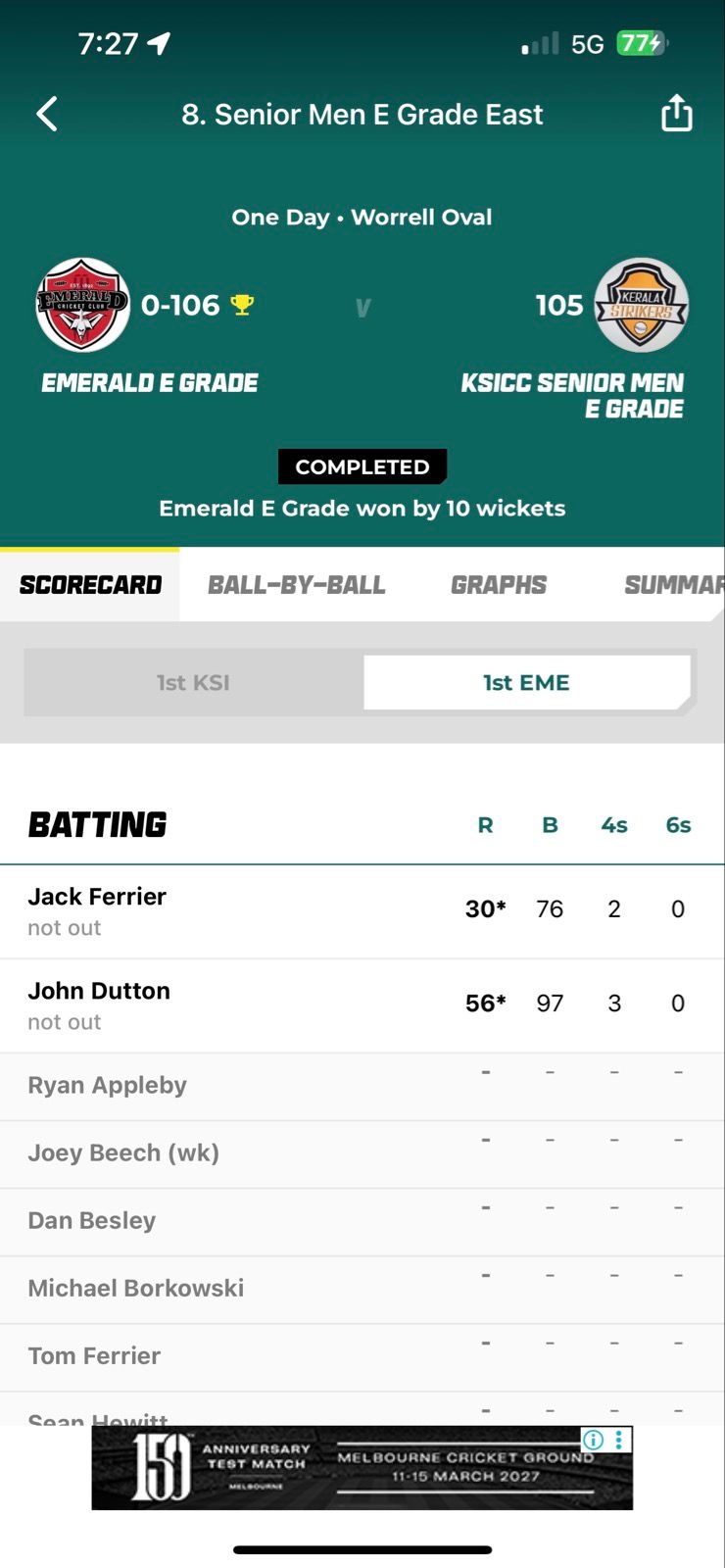Open Jack Ferrier's player details

[97, 897]
